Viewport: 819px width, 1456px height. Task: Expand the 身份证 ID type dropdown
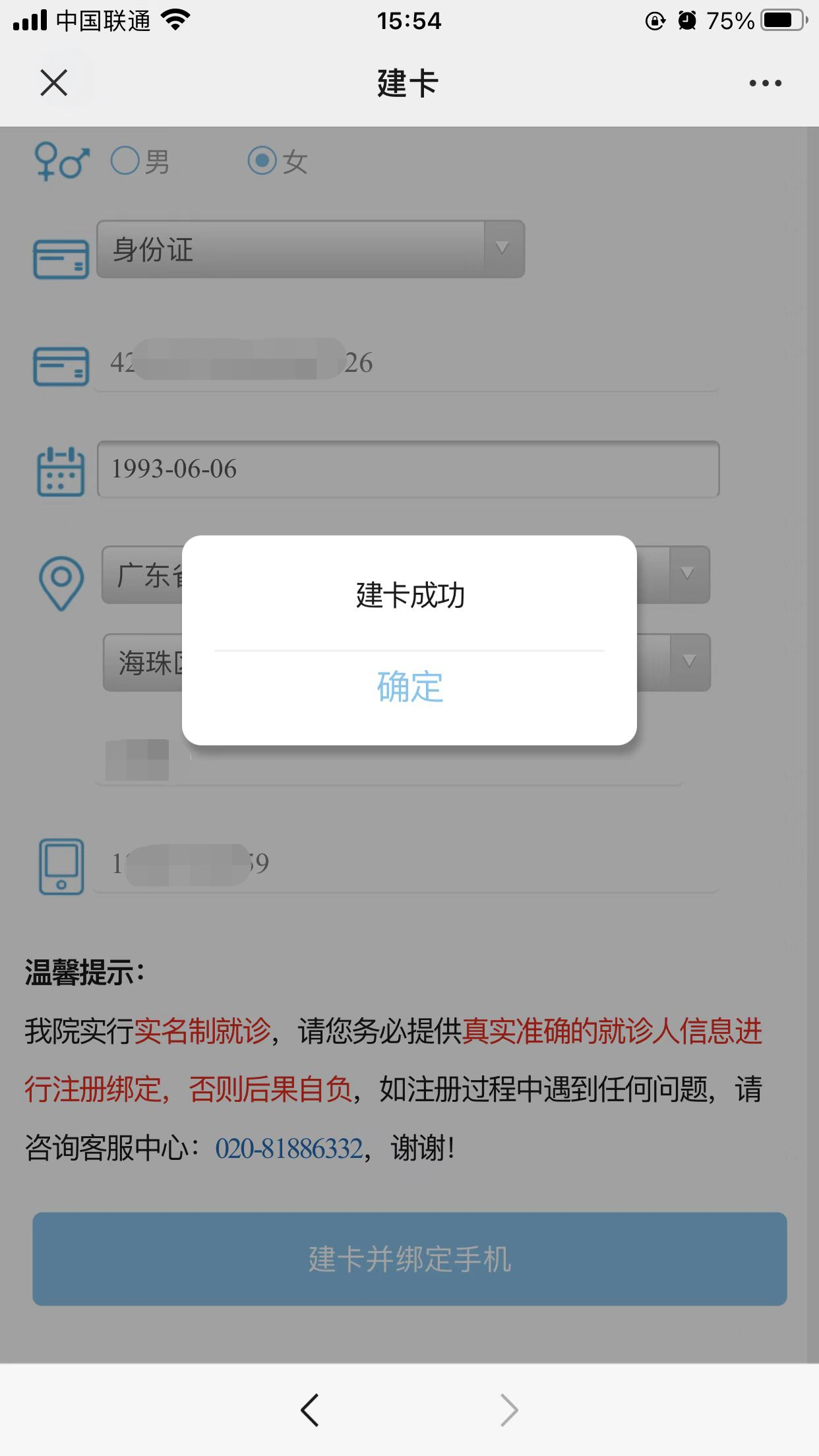pyautogui.click(x=311, y=249)
